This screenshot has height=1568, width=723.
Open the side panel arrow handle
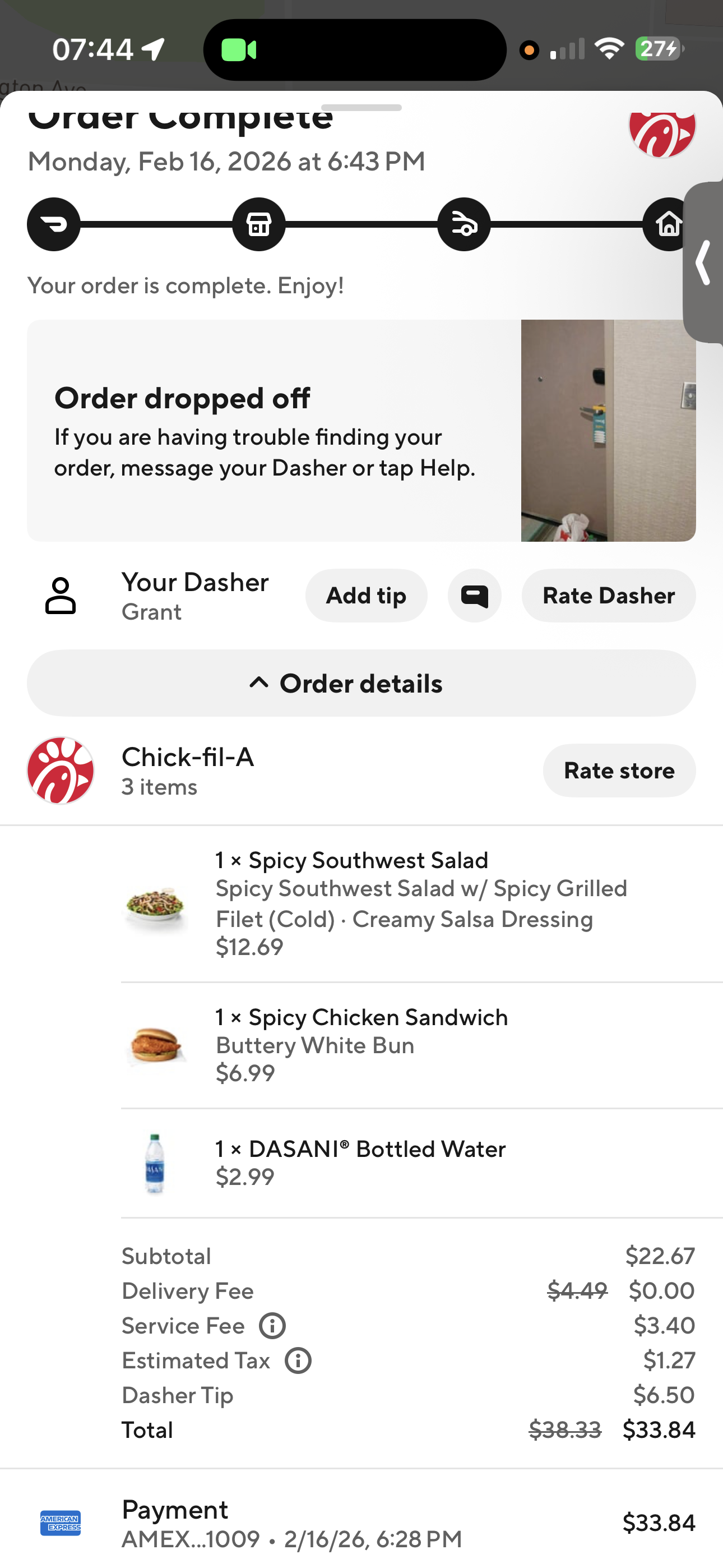pos(703,262)
